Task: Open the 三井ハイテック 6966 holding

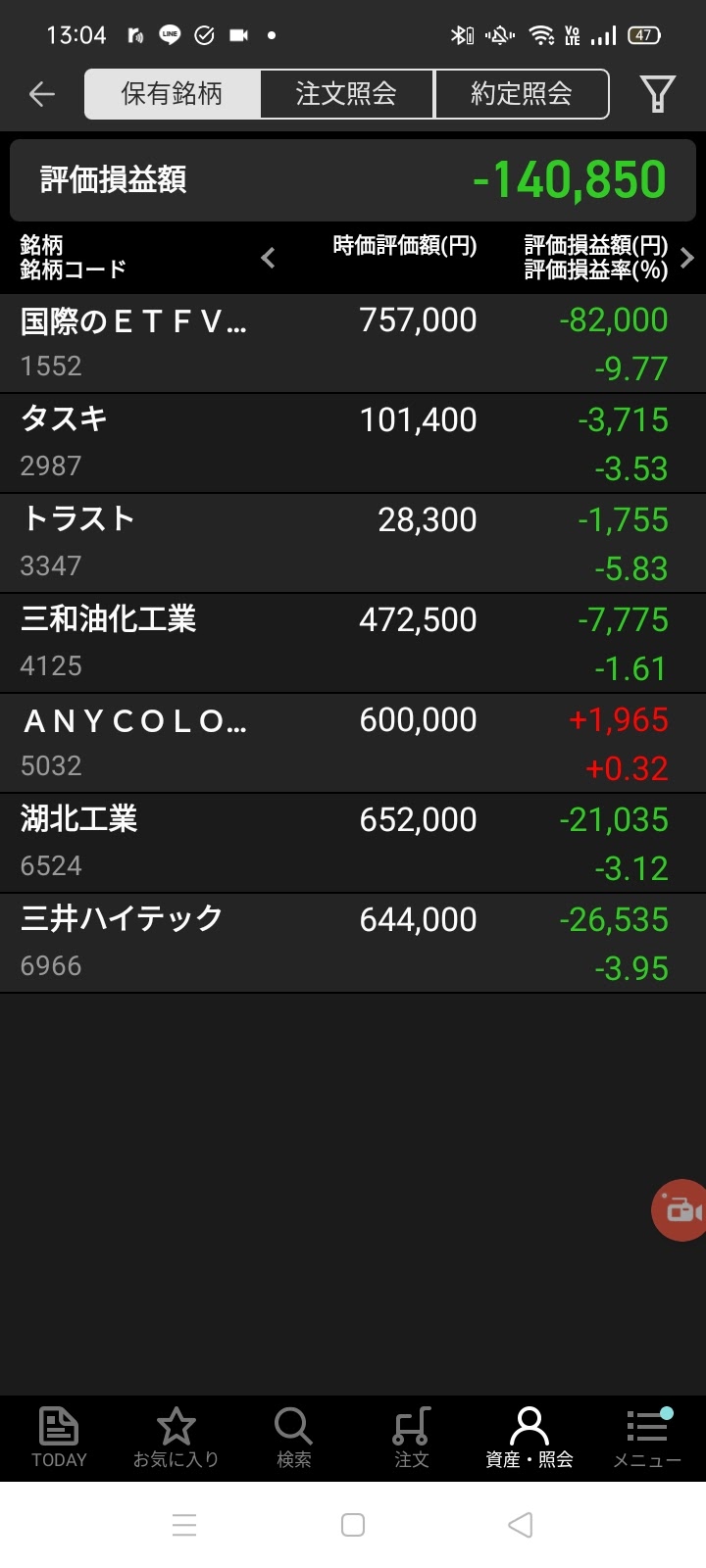Action: point(353,943)
